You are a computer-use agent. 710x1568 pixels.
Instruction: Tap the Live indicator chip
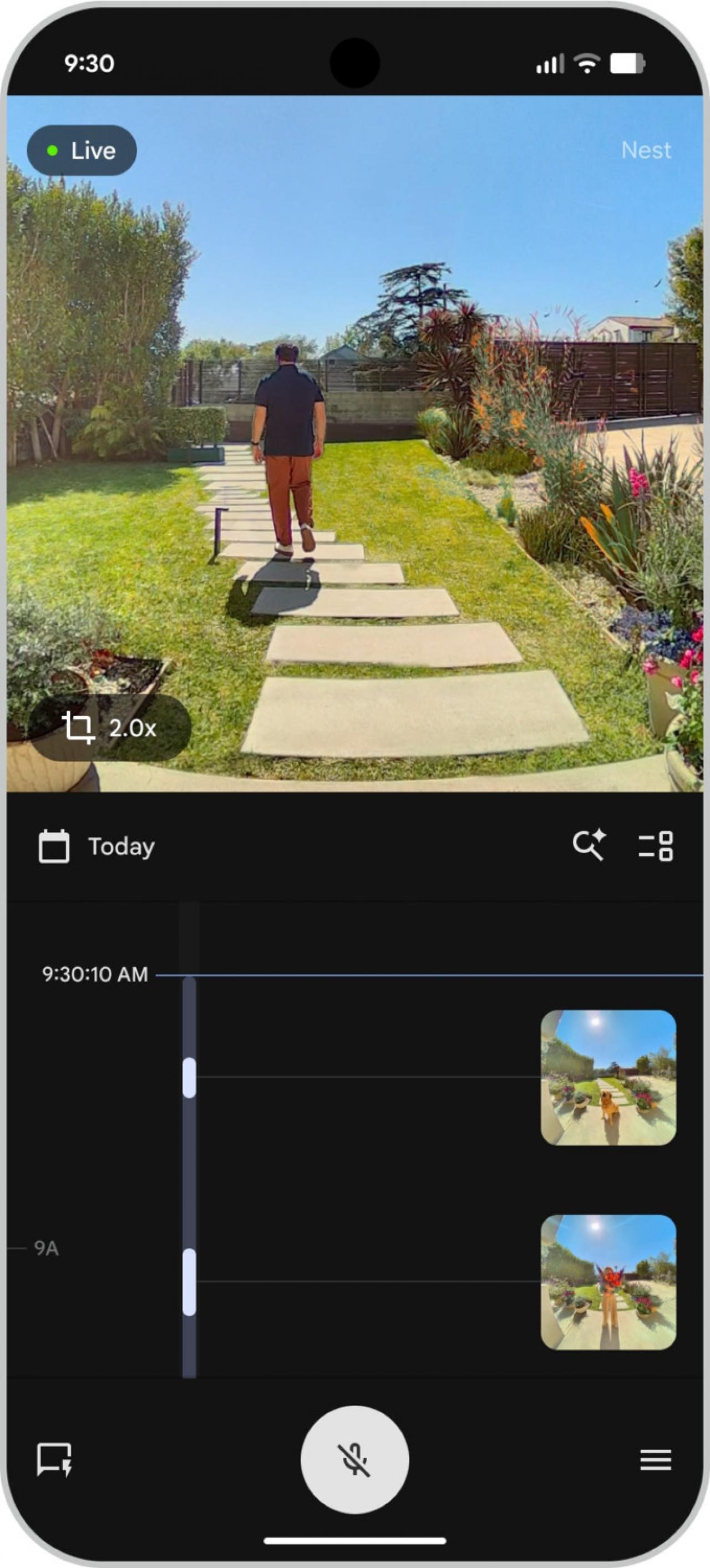tap(82, 150)
